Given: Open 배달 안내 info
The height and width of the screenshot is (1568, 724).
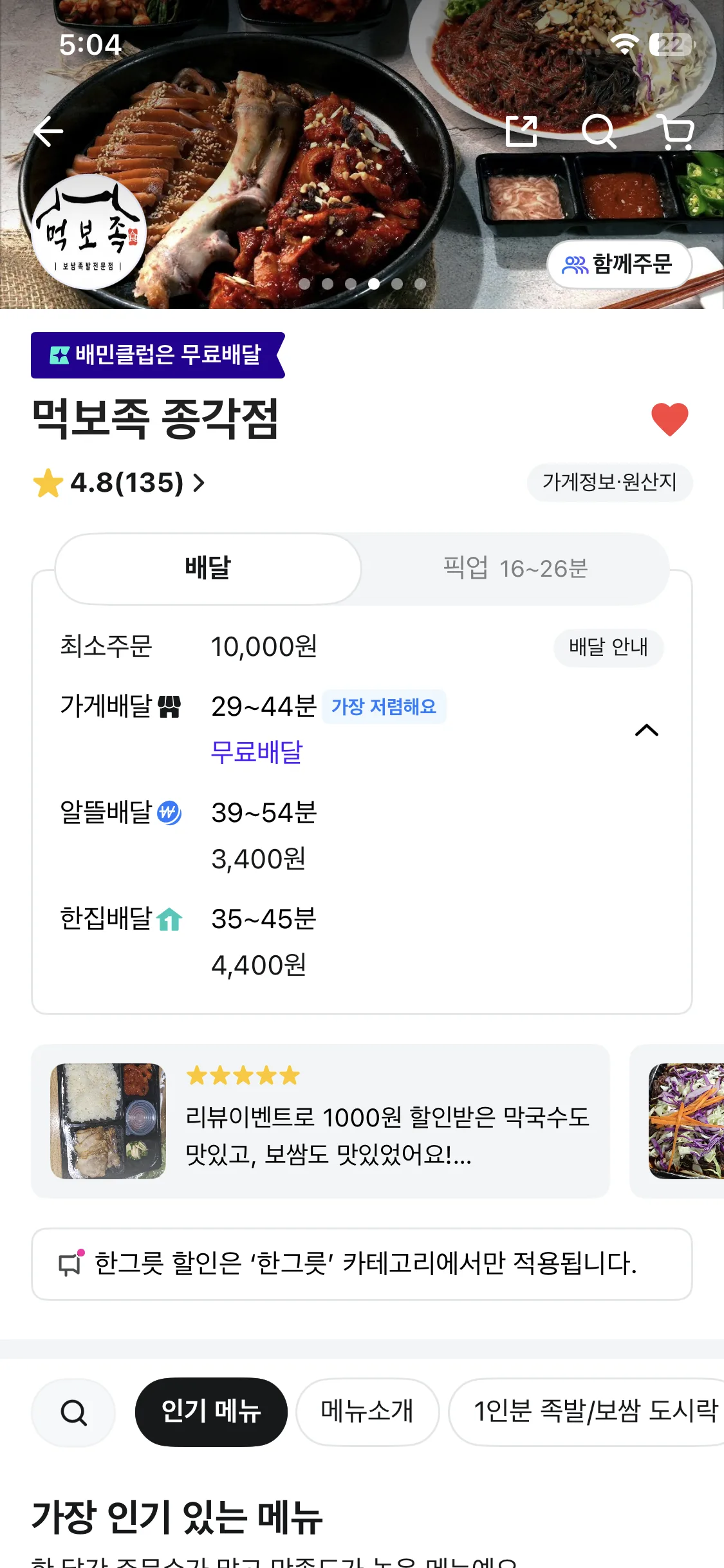Looking at the screenshot, I should 608,647.
